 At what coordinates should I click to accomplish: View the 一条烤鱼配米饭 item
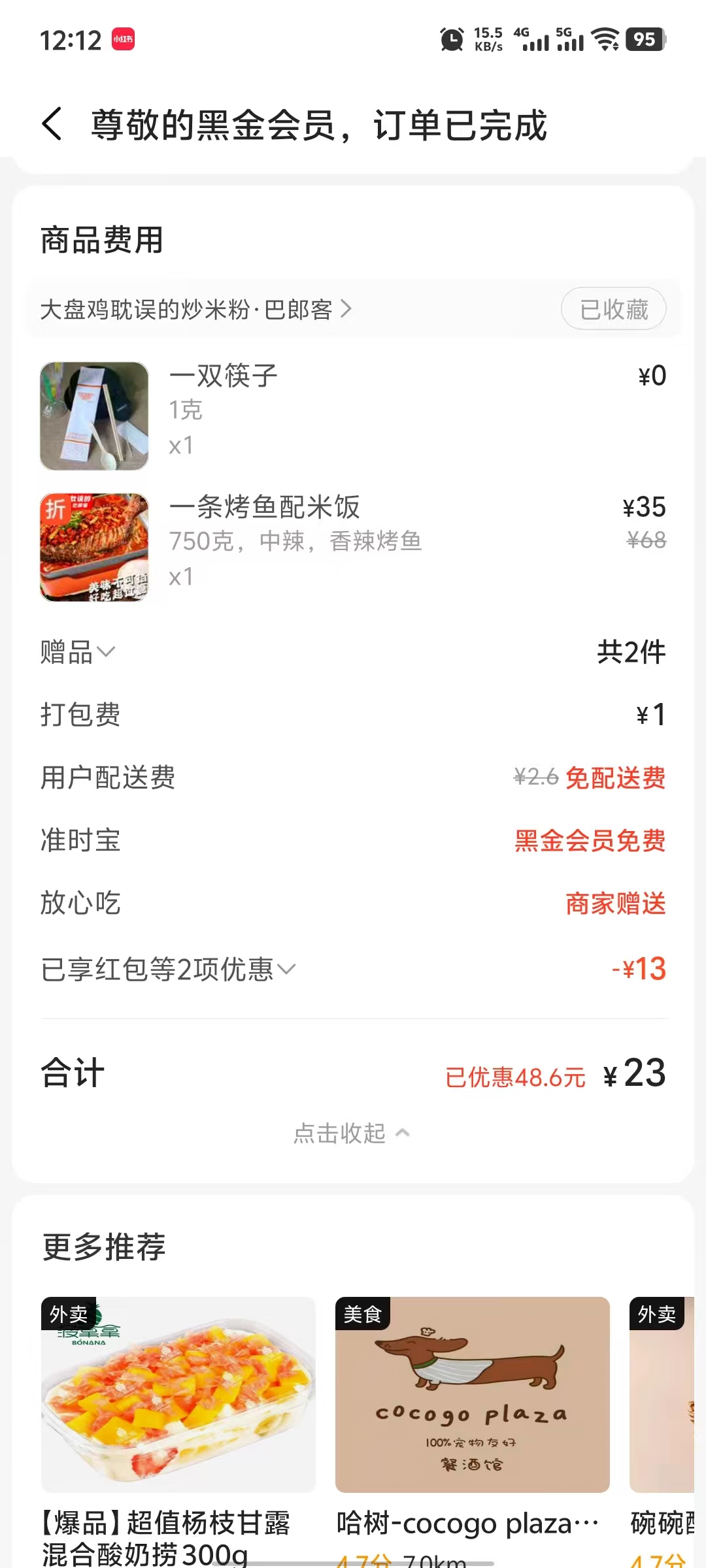tap(264, 508)
